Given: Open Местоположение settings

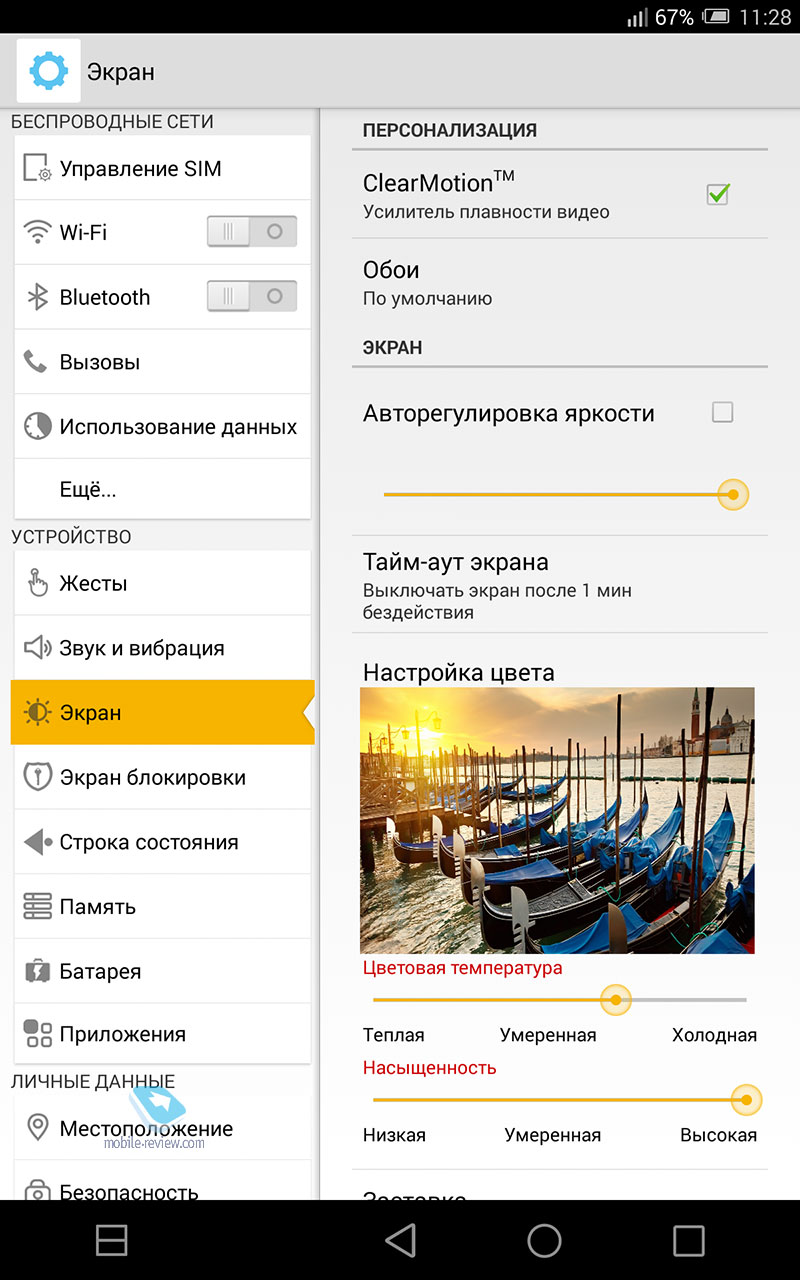Looking at the screenshot, I should pos(162,1128).
